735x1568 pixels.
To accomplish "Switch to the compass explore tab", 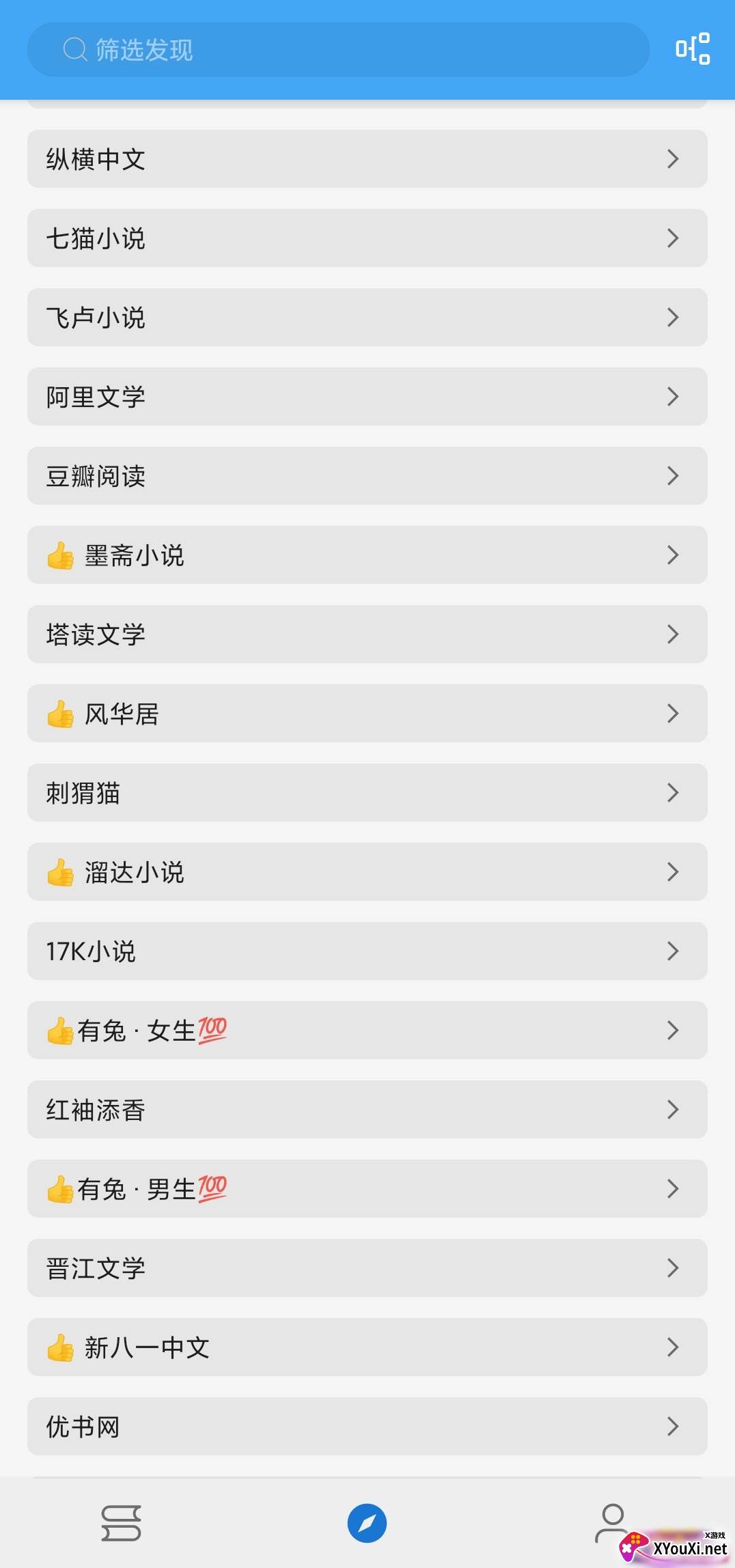I will [367, 1522].
